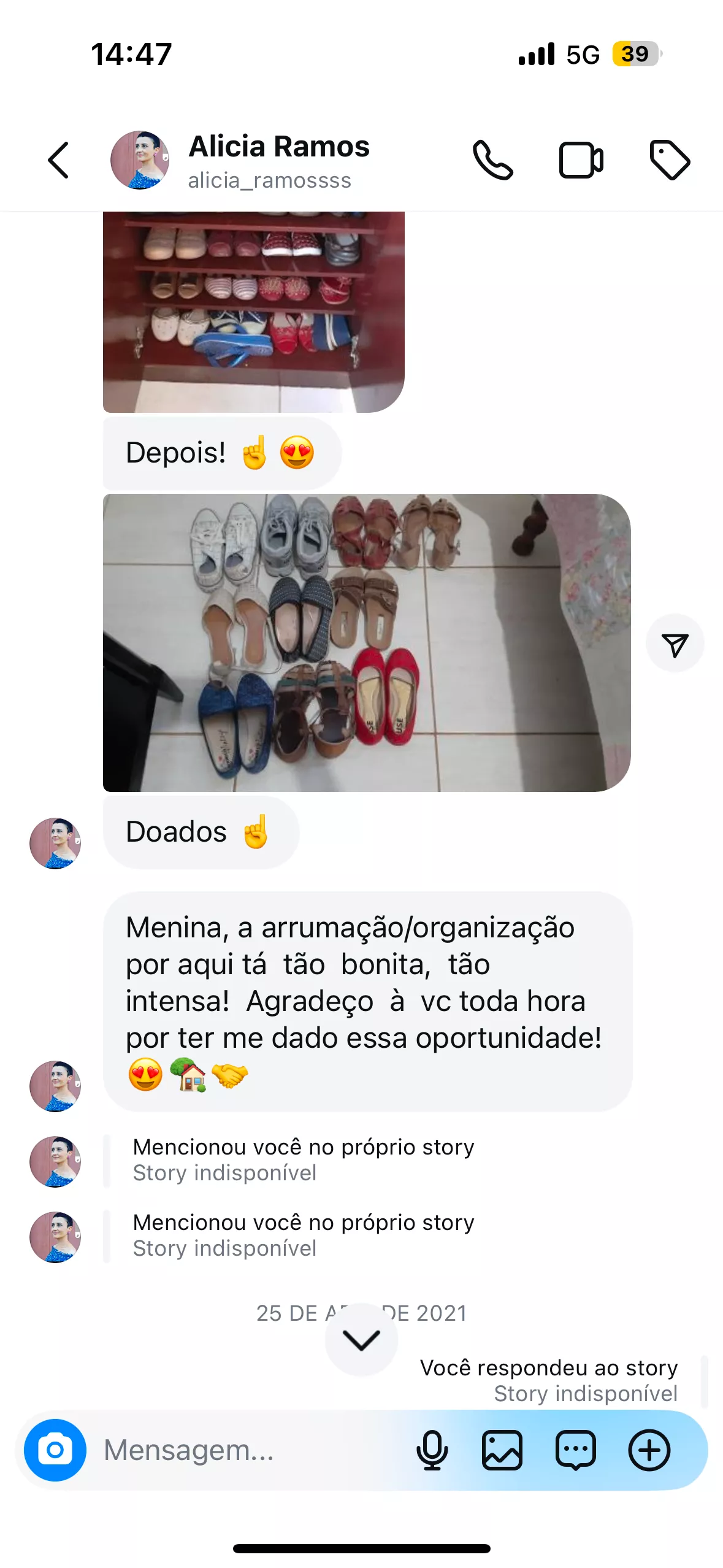The image size is (723, 1568).
Task: Start a voice call with Alicia
Action: (492, 161)
